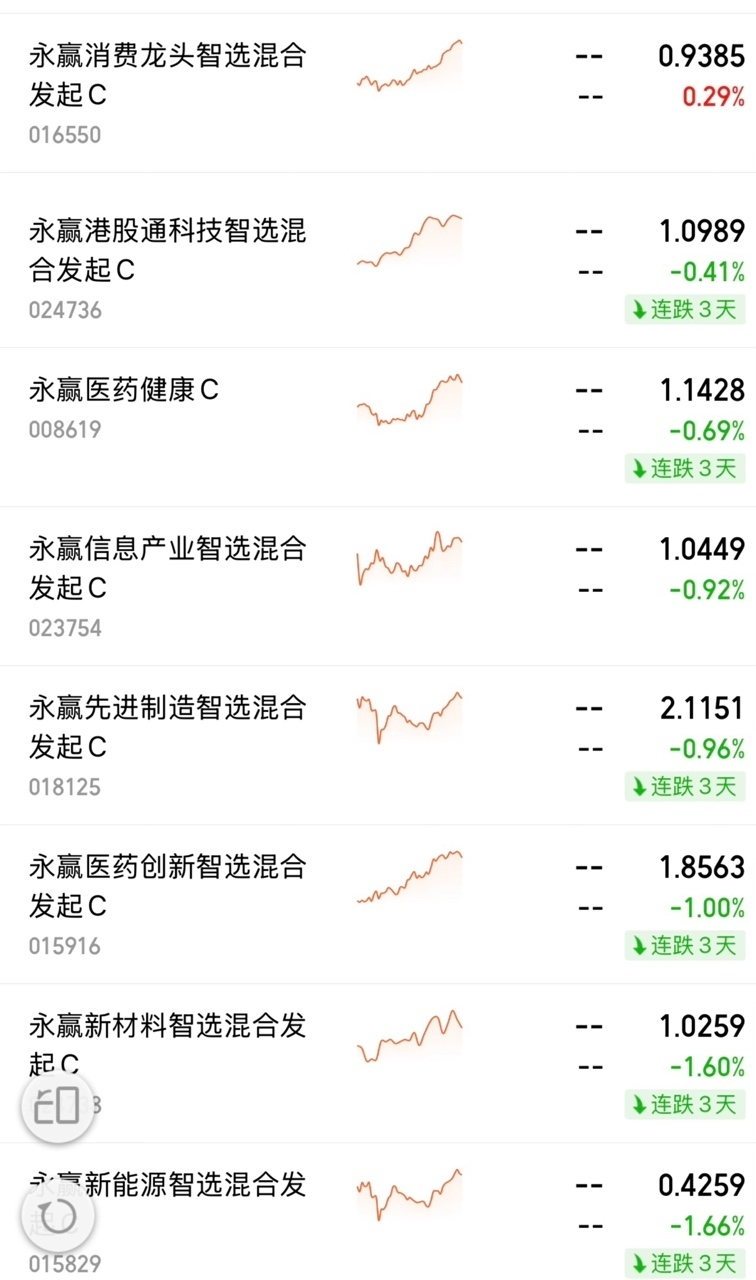View details of 永赢医药健康C
756x1280 pixels.
point(378,427)
